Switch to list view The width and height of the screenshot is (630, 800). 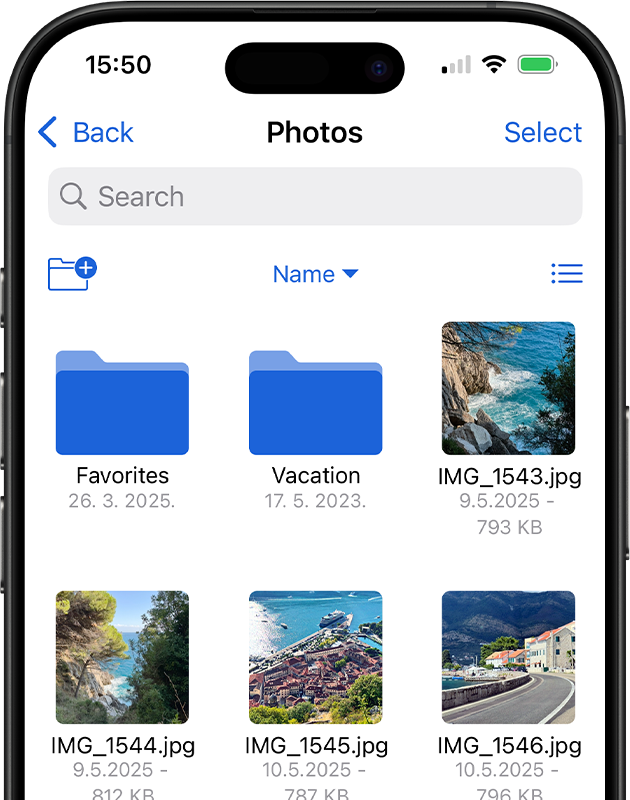(566, 273)
